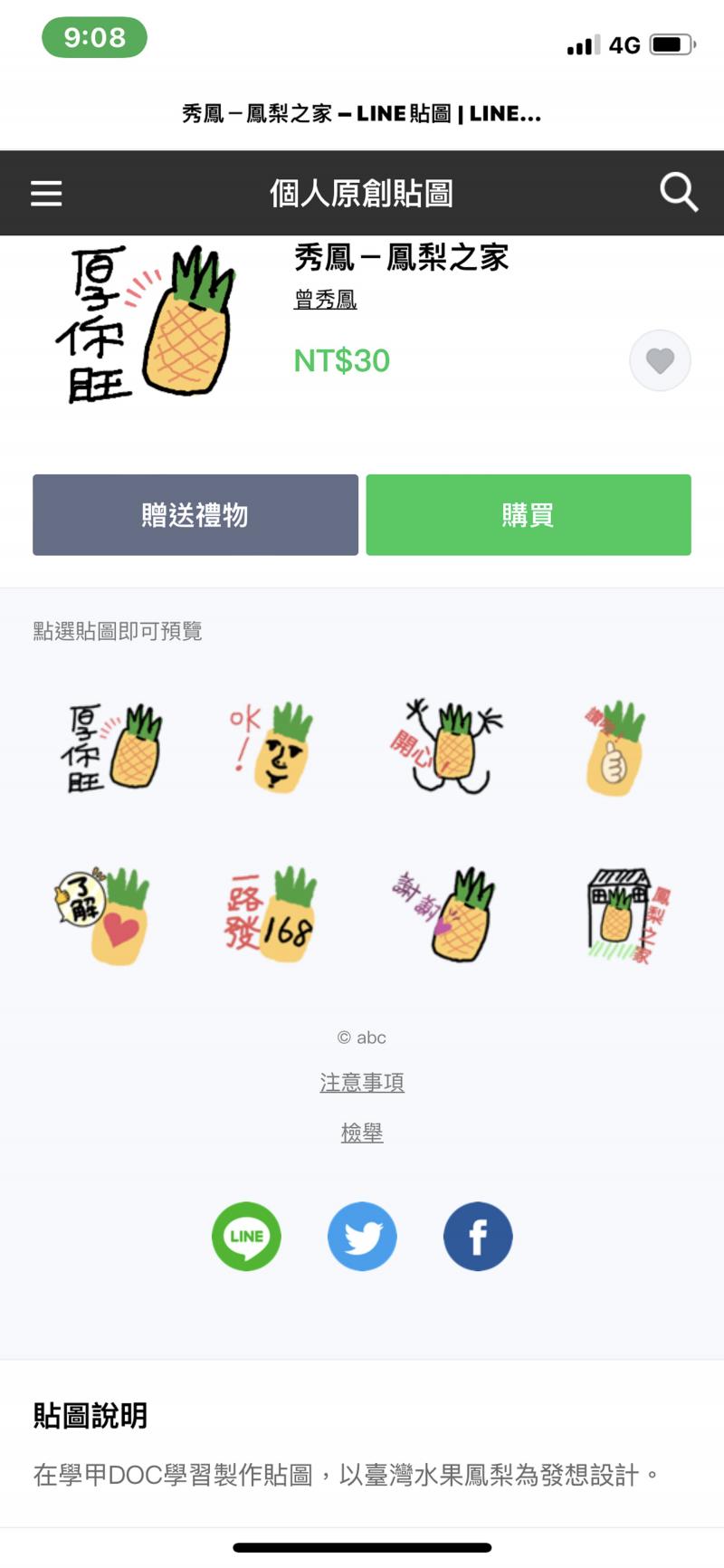Share the sticker set on Facebook
Viewport: 724px width, 1568px height.
(x=478, y=1237)
